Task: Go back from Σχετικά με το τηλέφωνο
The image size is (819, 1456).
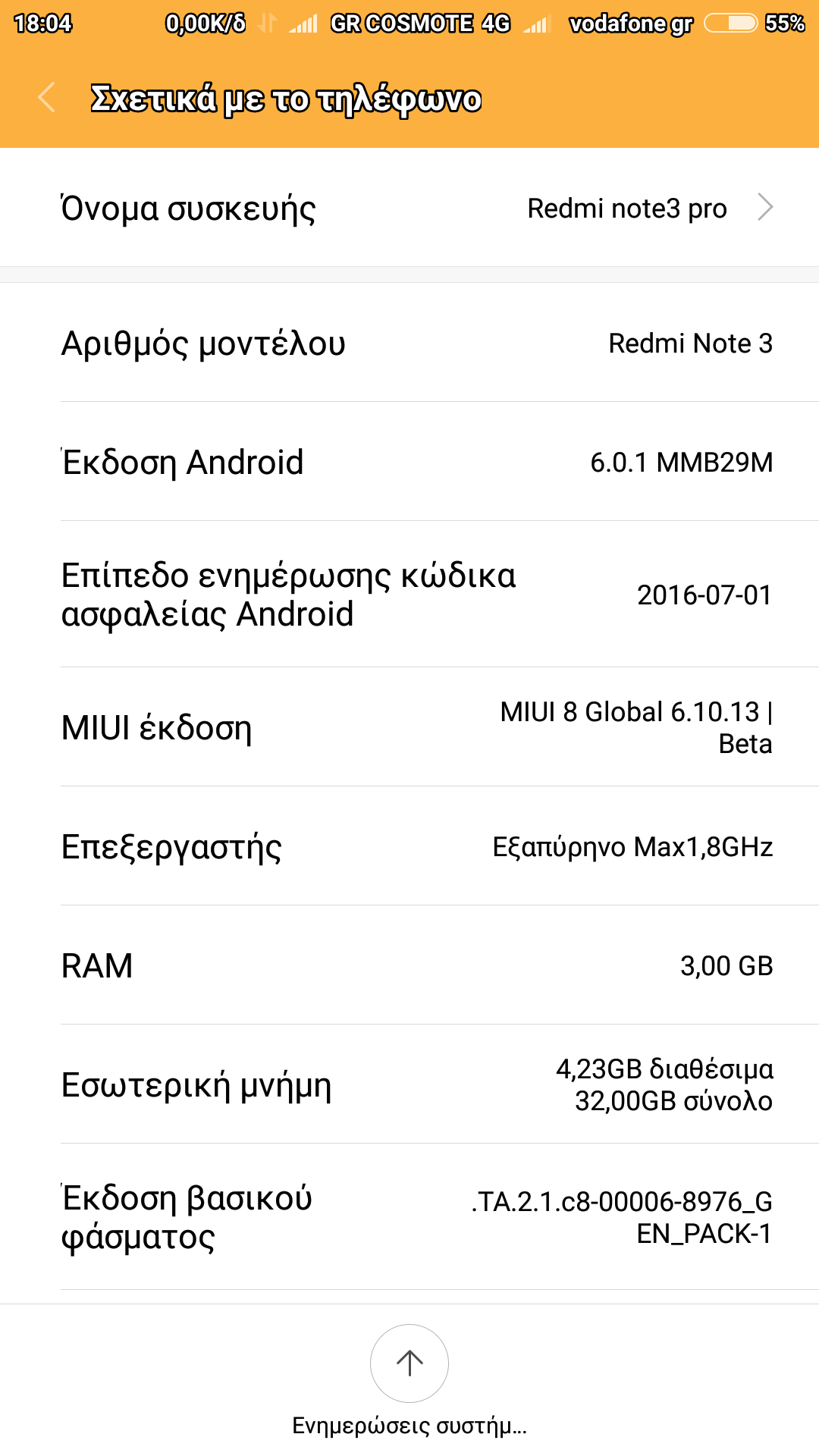Action: point(47,99)
